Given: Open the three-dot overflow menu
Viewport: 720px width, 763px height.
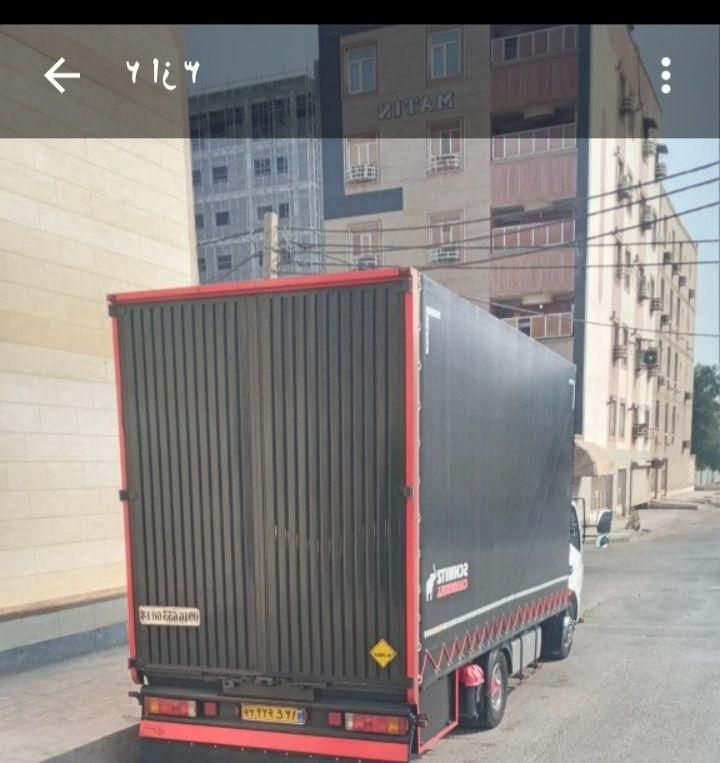Looking at the screenshot, I should (666, 75).
